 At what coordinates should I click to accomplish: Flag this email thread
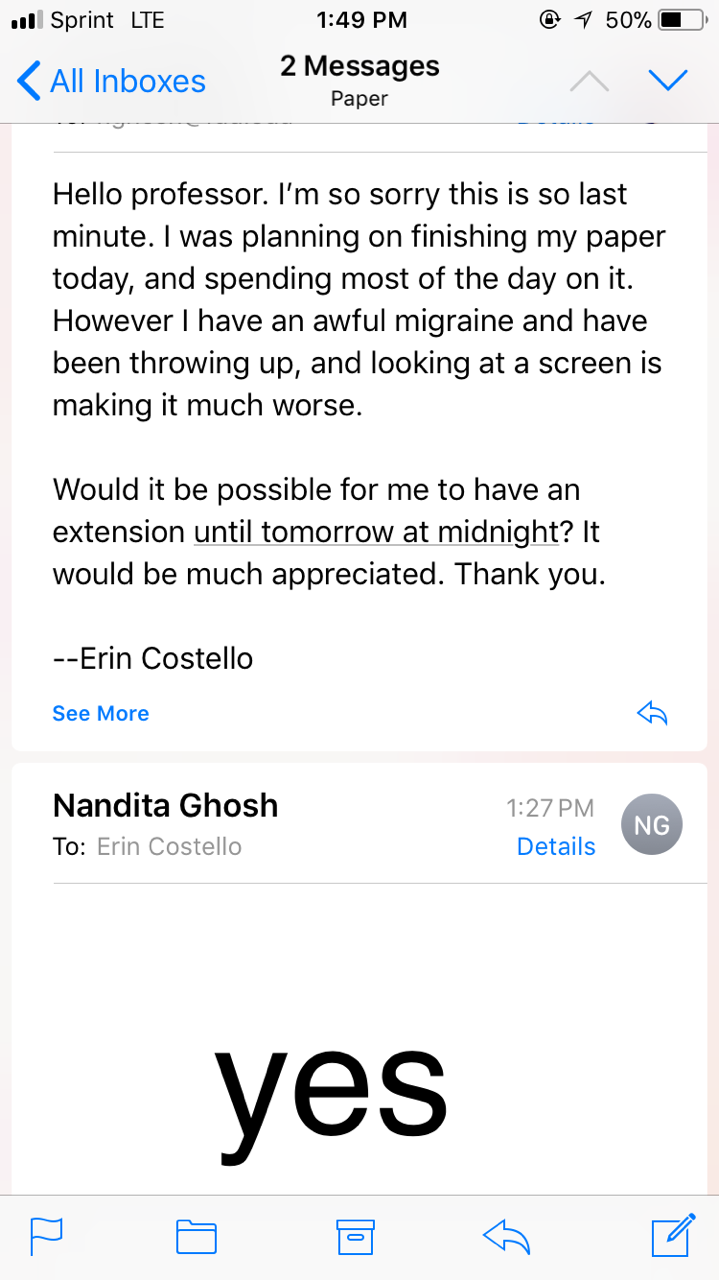tap(46, 1236)
